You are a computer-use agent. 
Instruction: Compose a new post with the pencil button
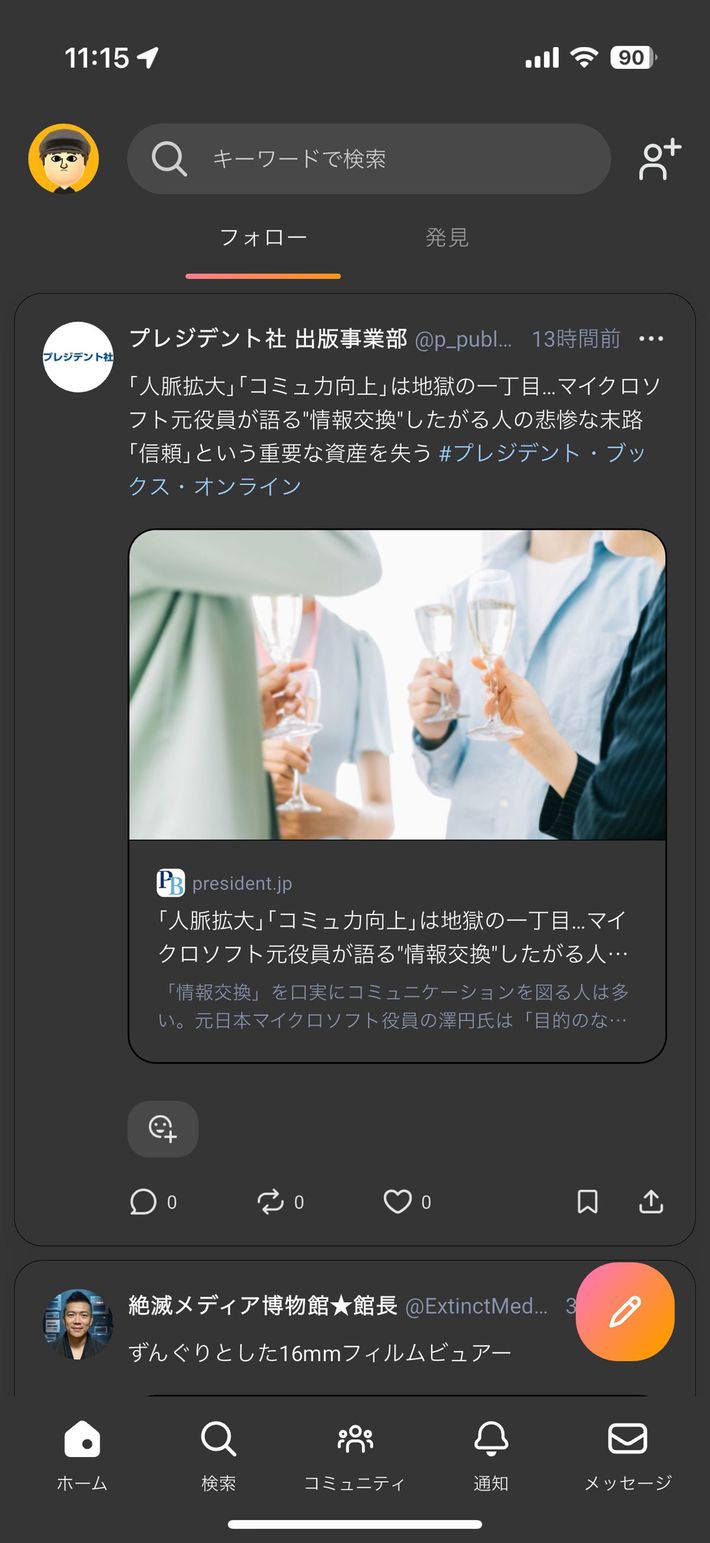click(x=625, y=1311)
